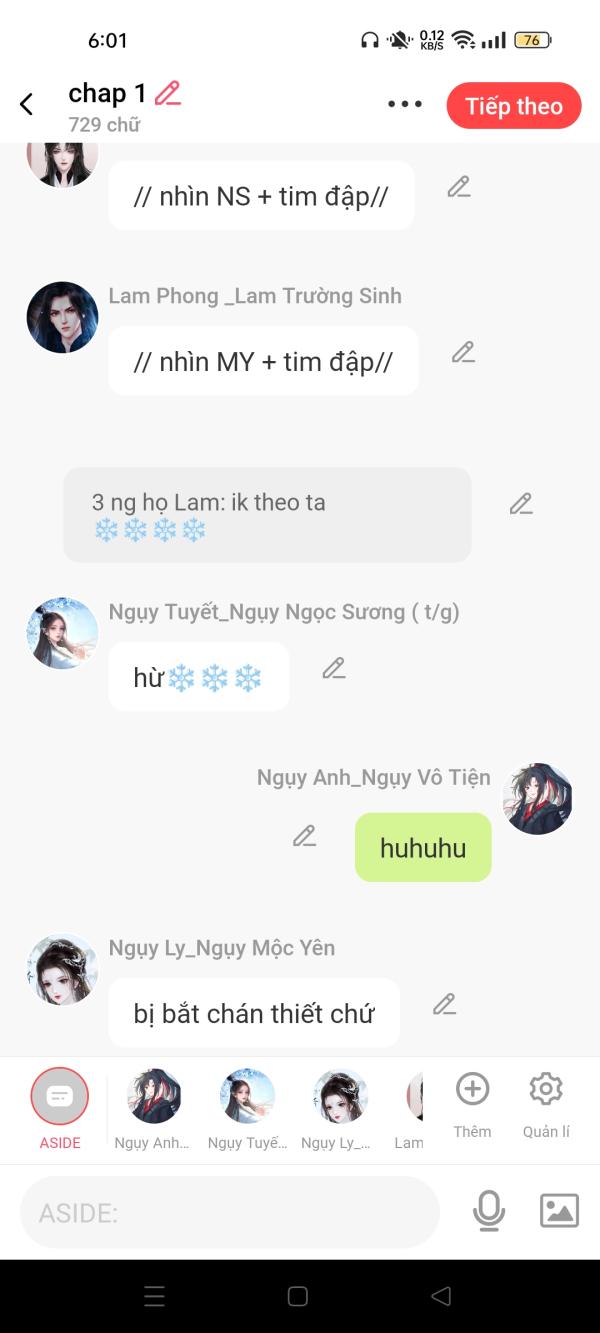Tap the microphone icon
Image resolution: width=600 pixels, height=1333 pixels.
coord(488,1212)
